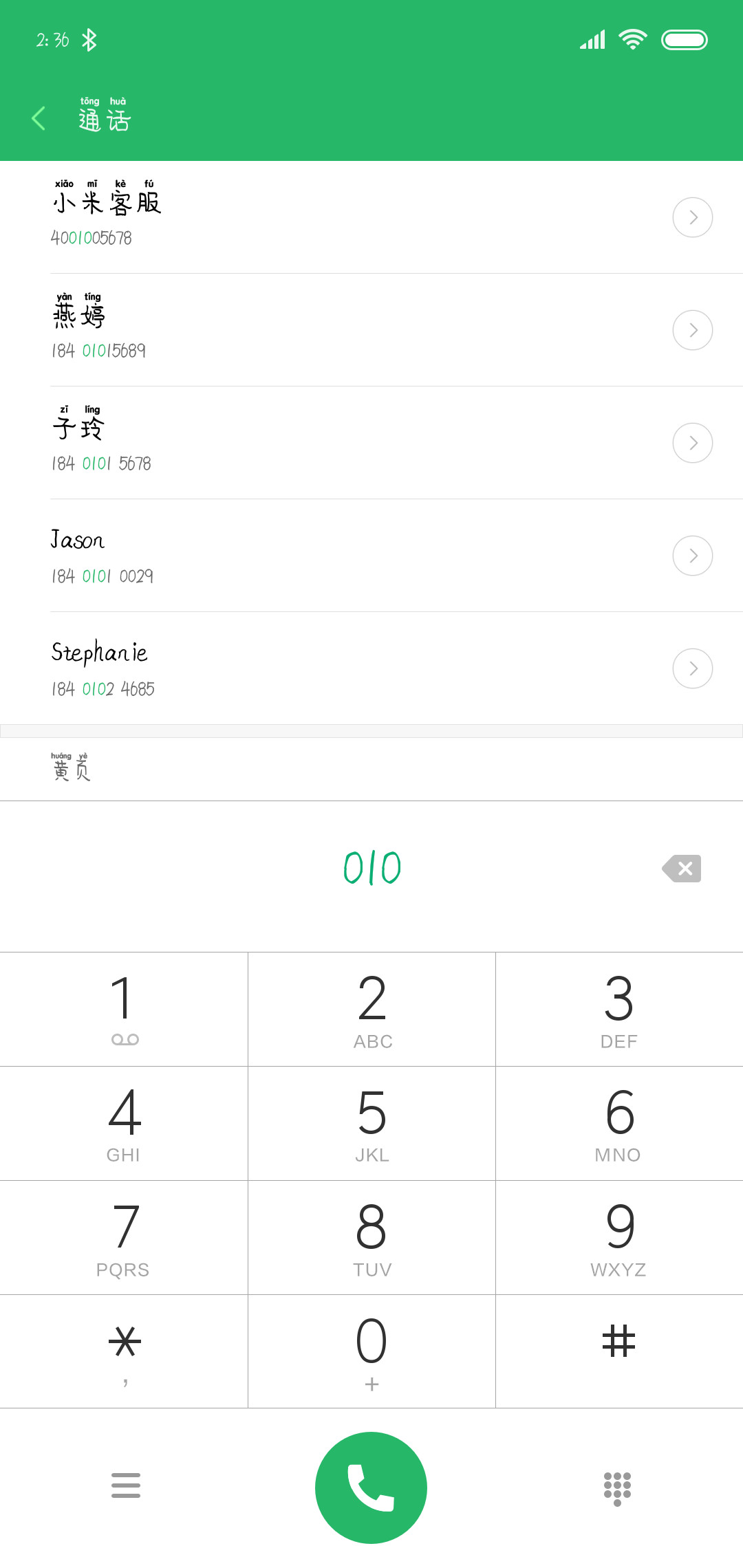Go back from the 通话 screen

(39, 118)
